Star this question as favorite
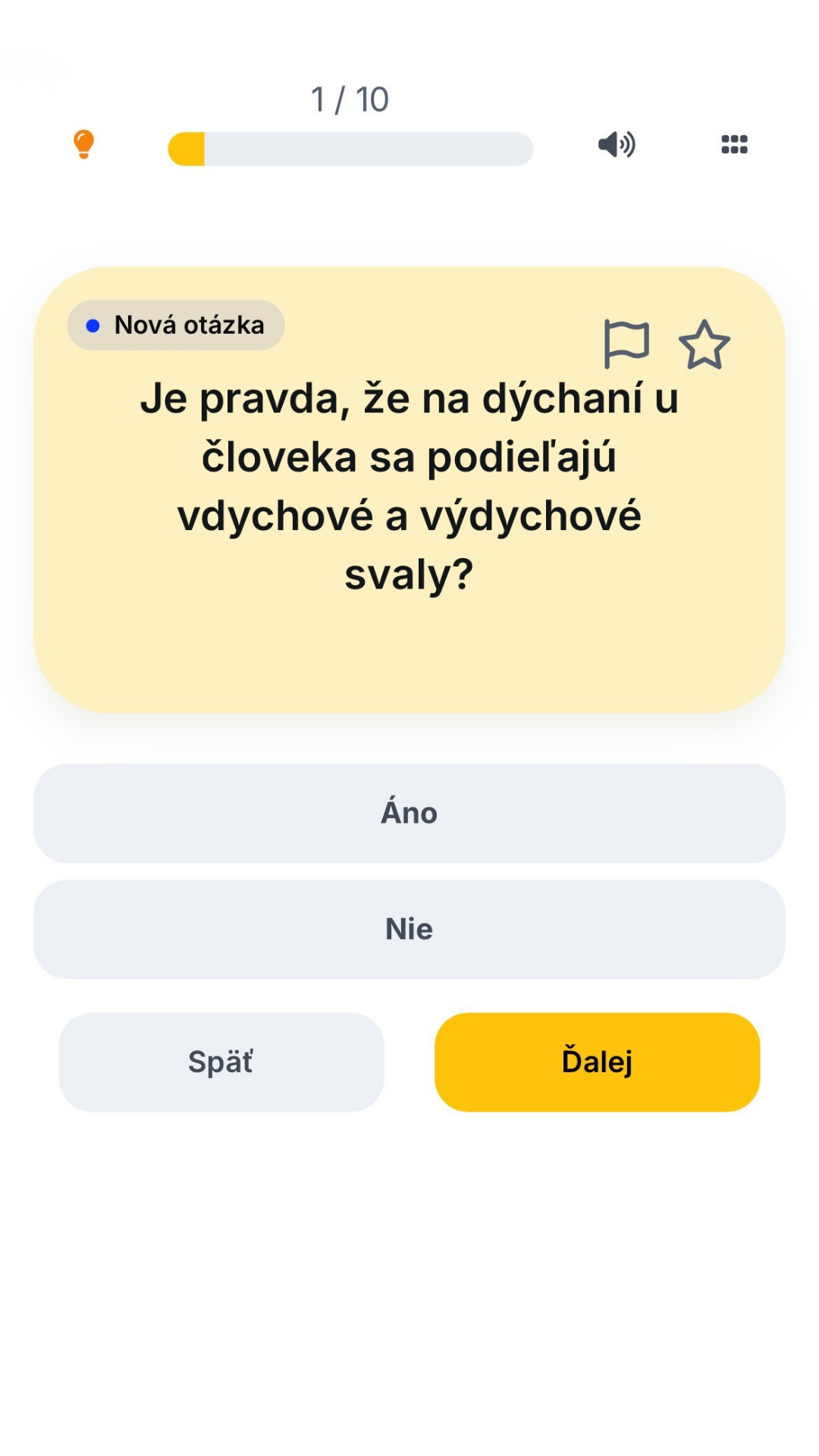The image size is (819, 1456). click(x=704, y=345)
